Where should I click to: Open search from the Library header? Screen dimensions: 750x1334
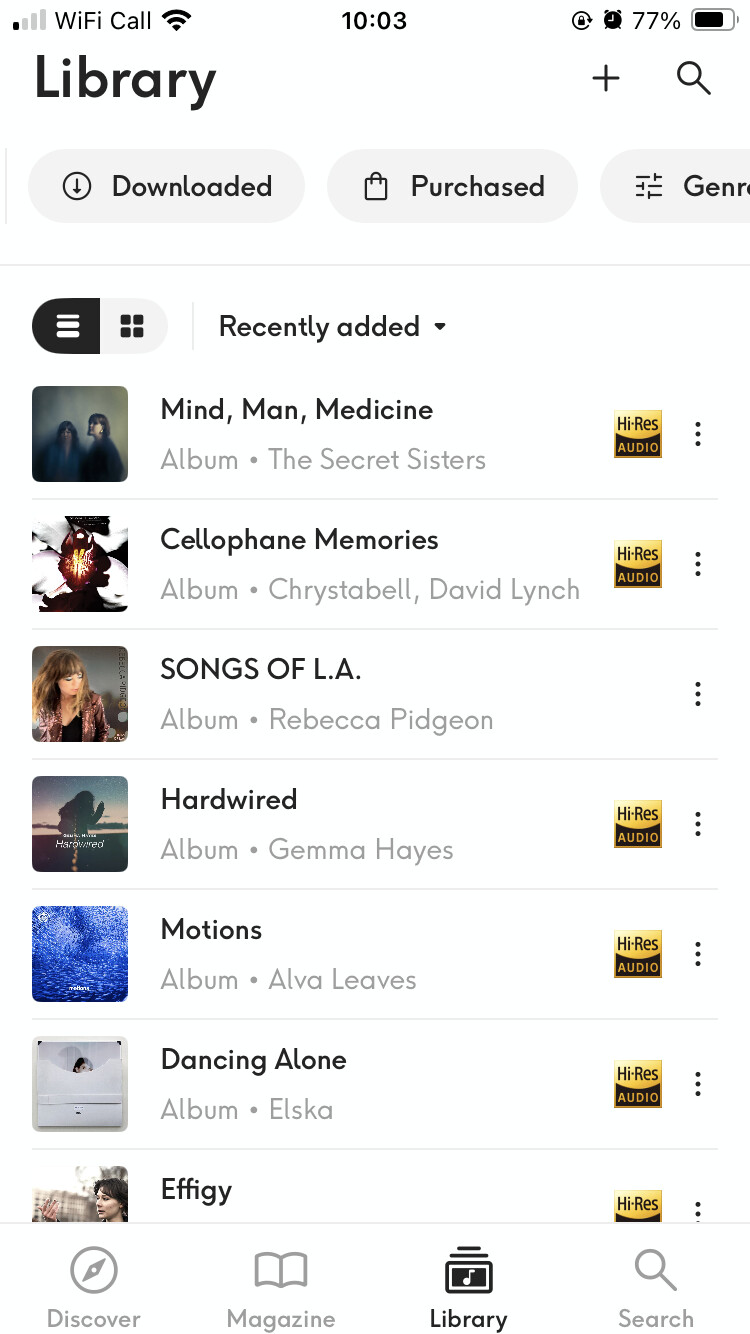(x=693, y=78)
